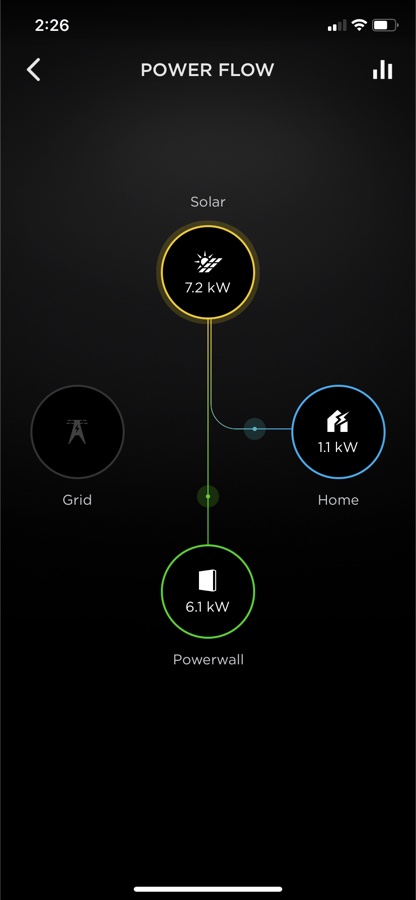This screenshot has height=900, width=416.
Task: Open the energy usage charts icon
Action: 382,69
